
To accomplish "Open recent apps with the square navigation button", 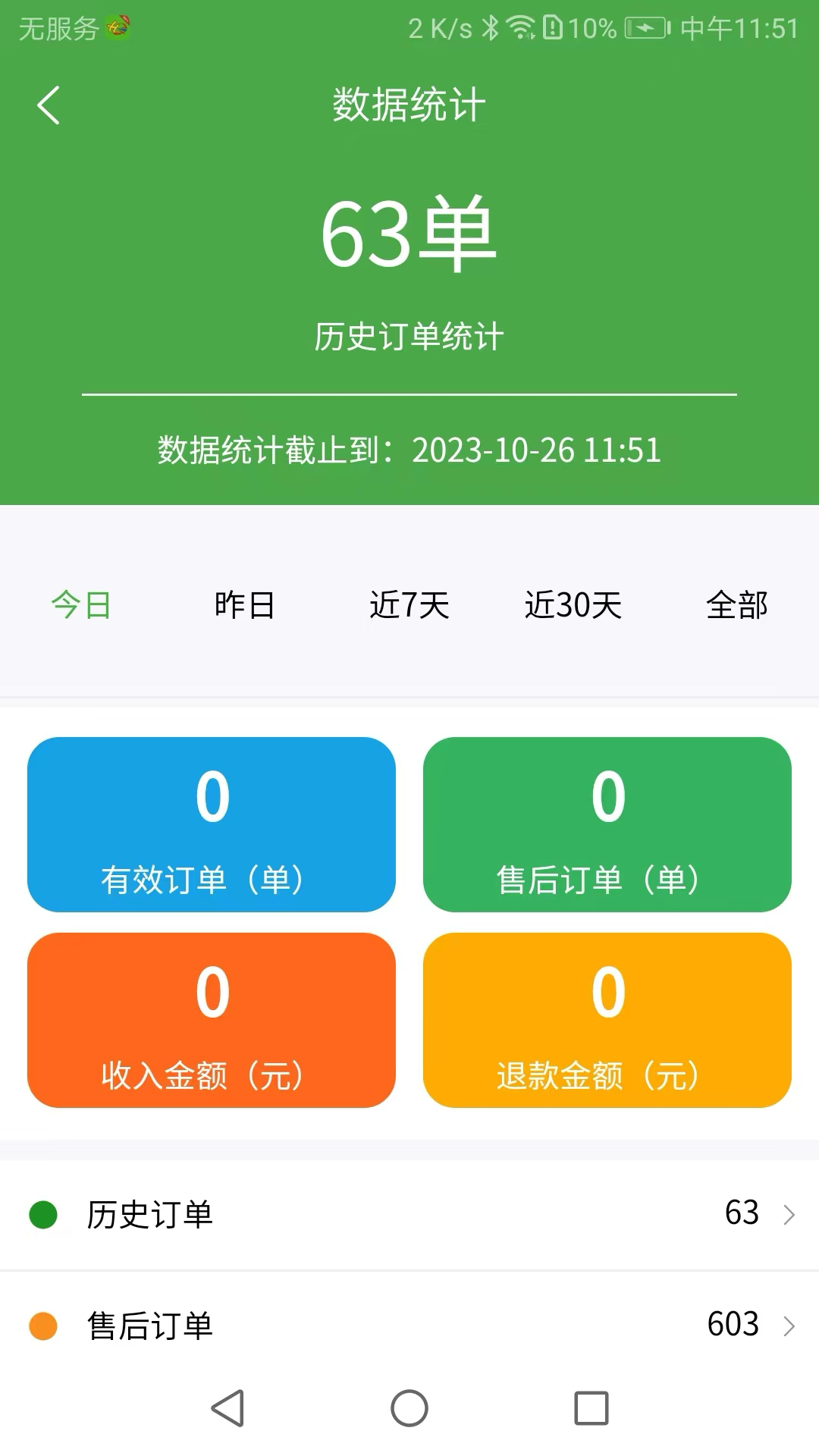I will [x=589, y=1408].
